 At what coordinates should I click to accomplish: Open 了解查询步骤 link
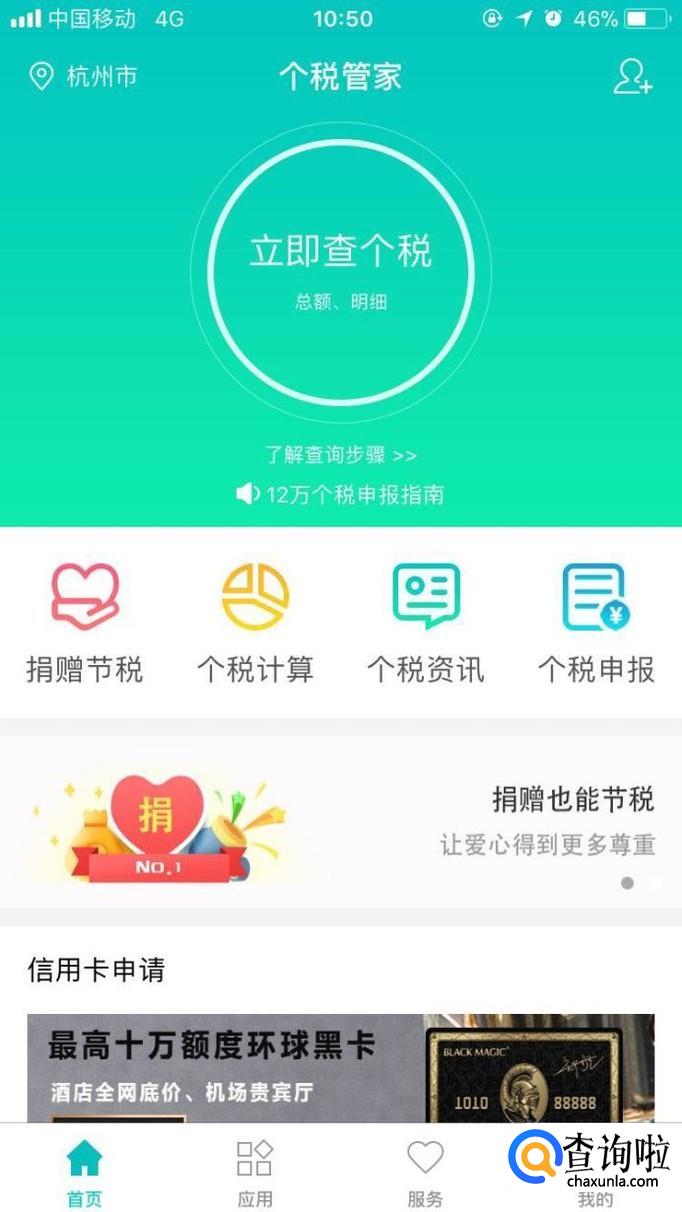click(x=341, y=455)
